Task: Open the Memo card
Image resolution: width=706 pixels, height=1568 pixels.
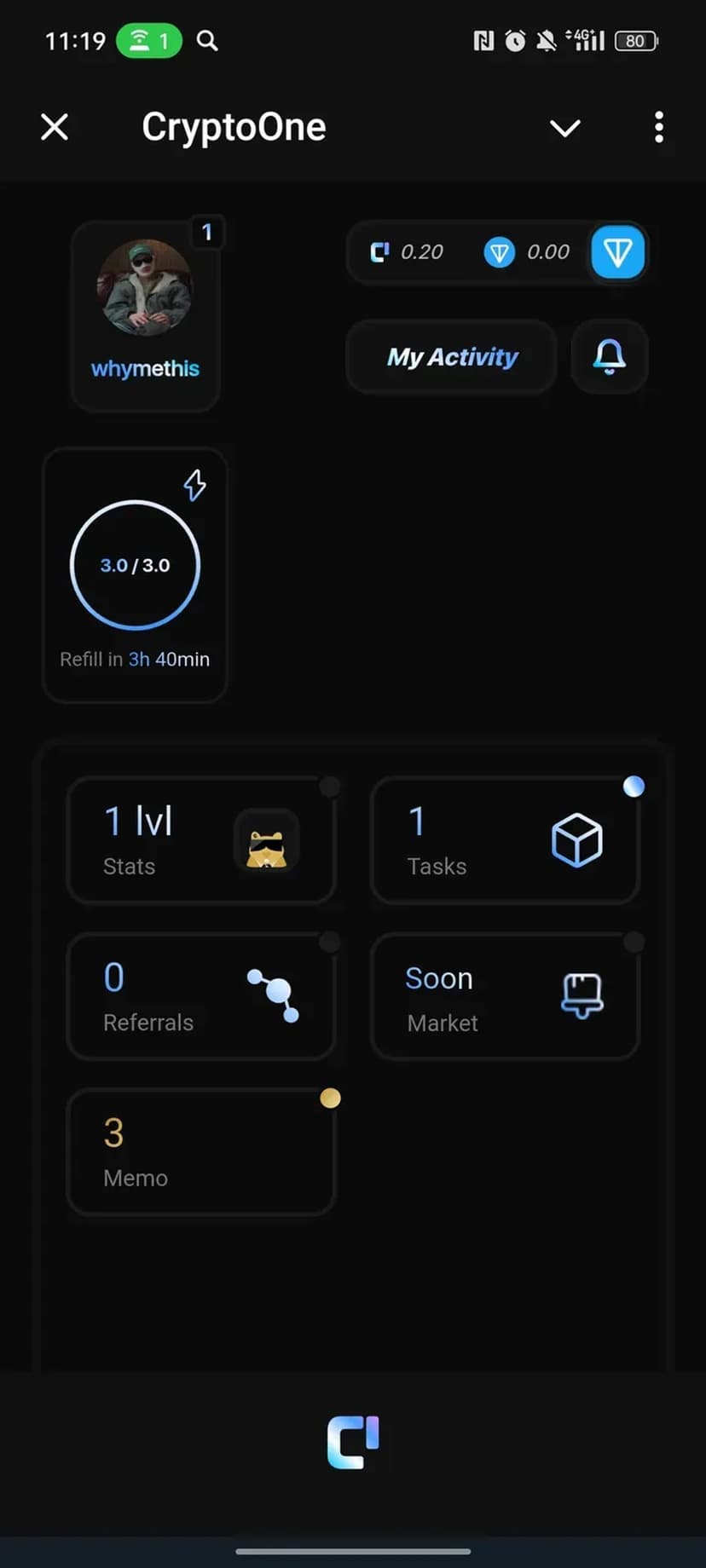Action: 201,1152
